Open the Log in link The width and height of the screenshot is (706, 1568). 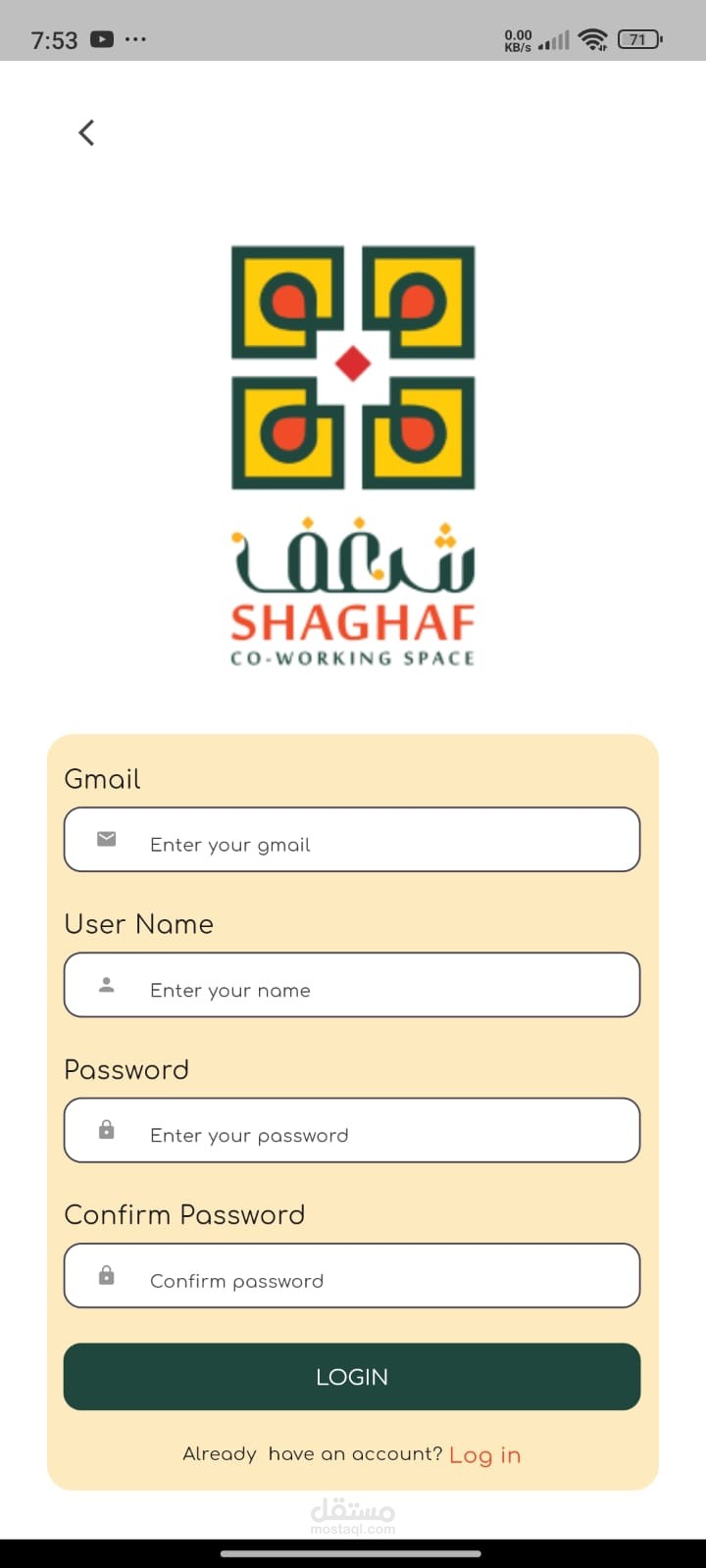coord(484,1454)
